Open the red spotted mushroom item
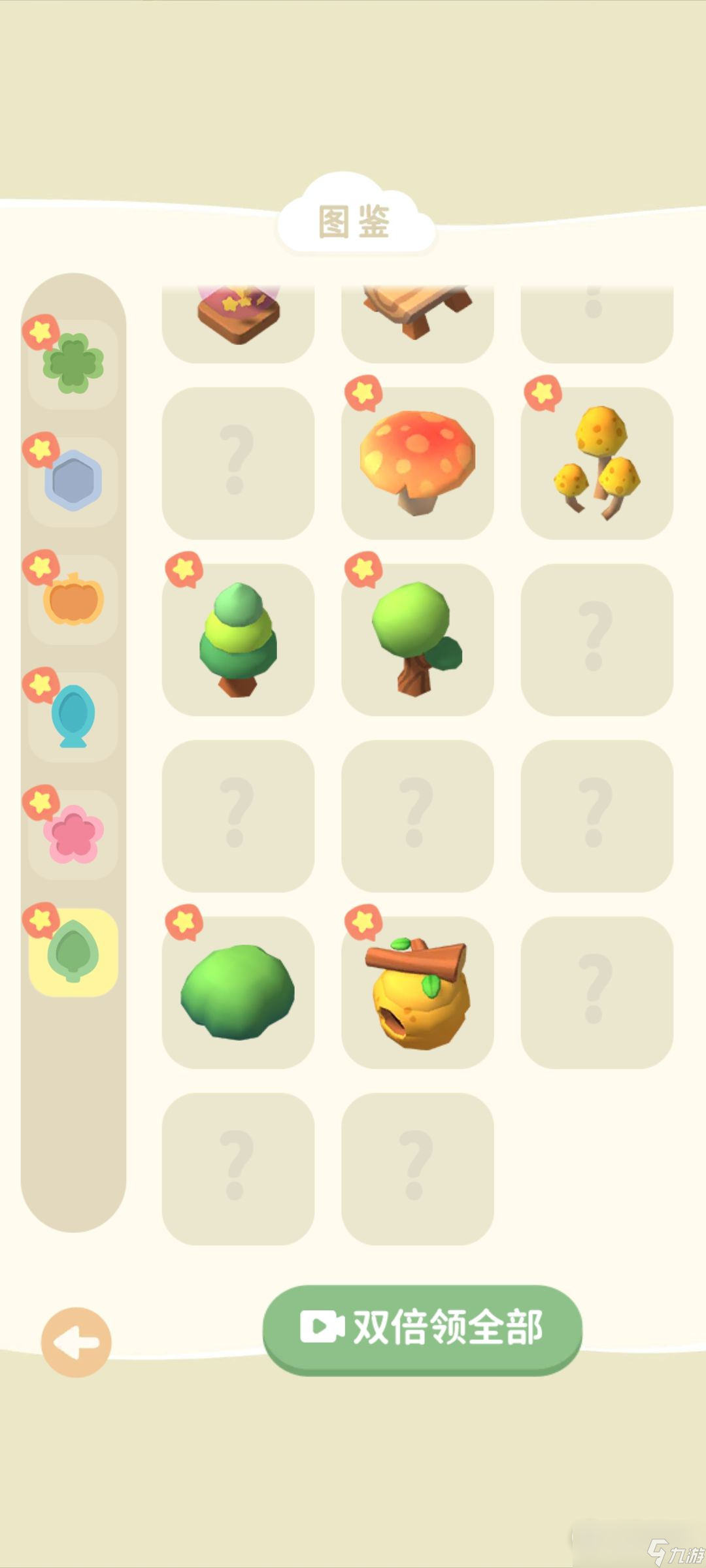The image size is (706, 1568). pyautogui.click(x=417, y=463)
